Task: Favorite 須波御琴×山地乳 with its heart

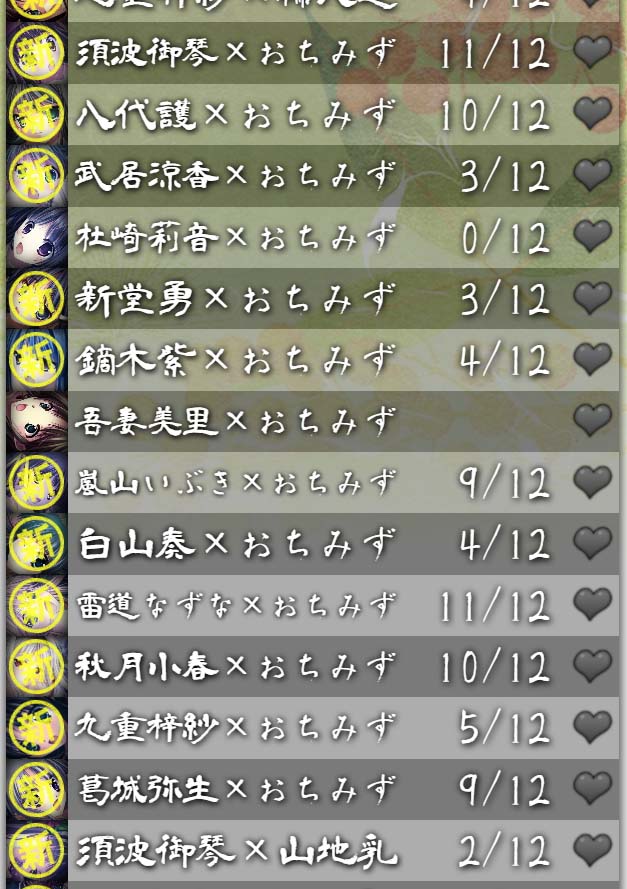Action: click(x=592, y=850)
